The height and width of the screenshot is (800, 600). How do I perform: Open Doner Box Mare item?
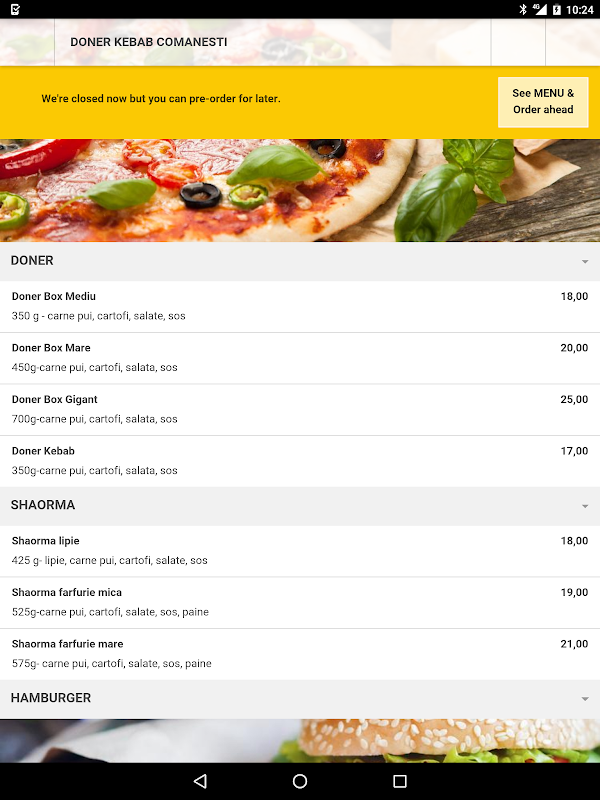tap(300, 358)
